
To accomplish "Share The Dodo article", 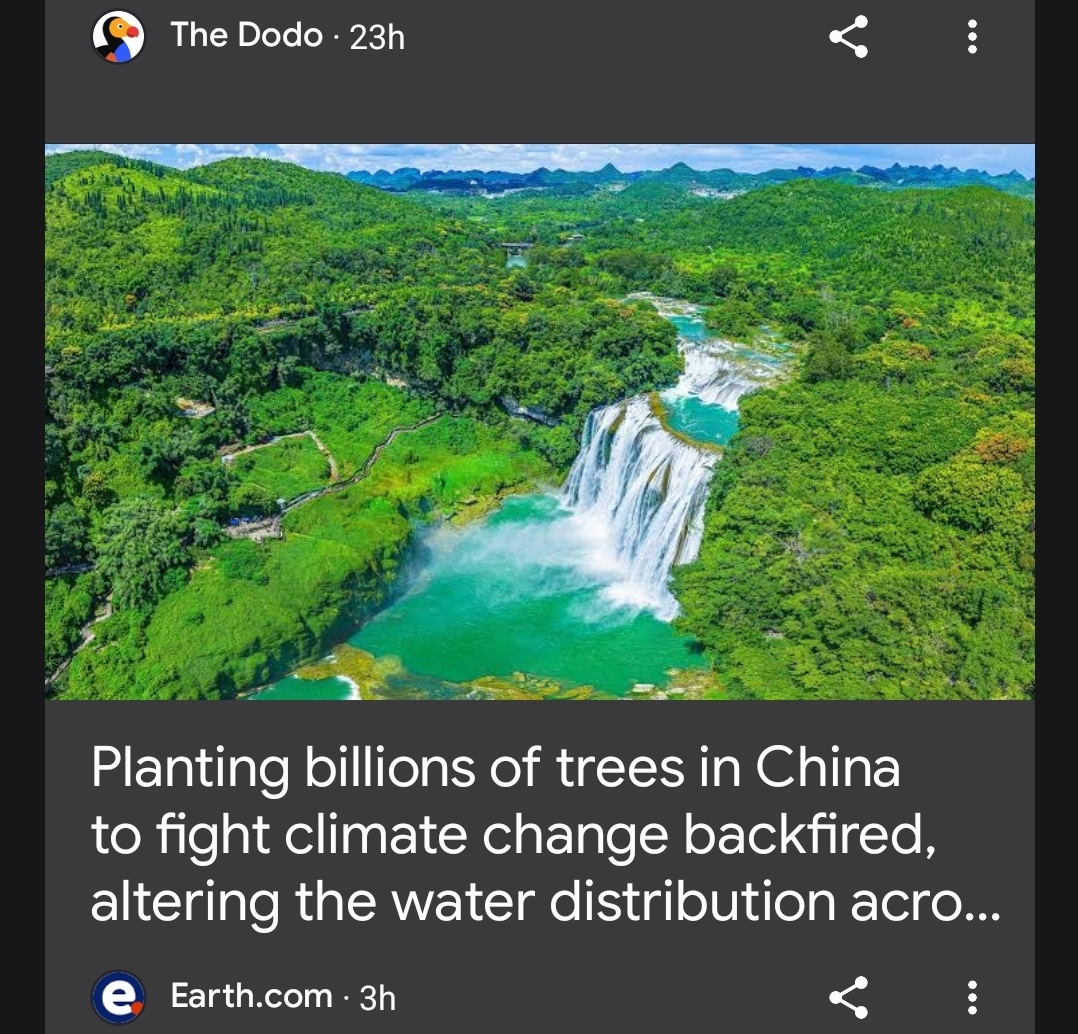I will (848, 36).
